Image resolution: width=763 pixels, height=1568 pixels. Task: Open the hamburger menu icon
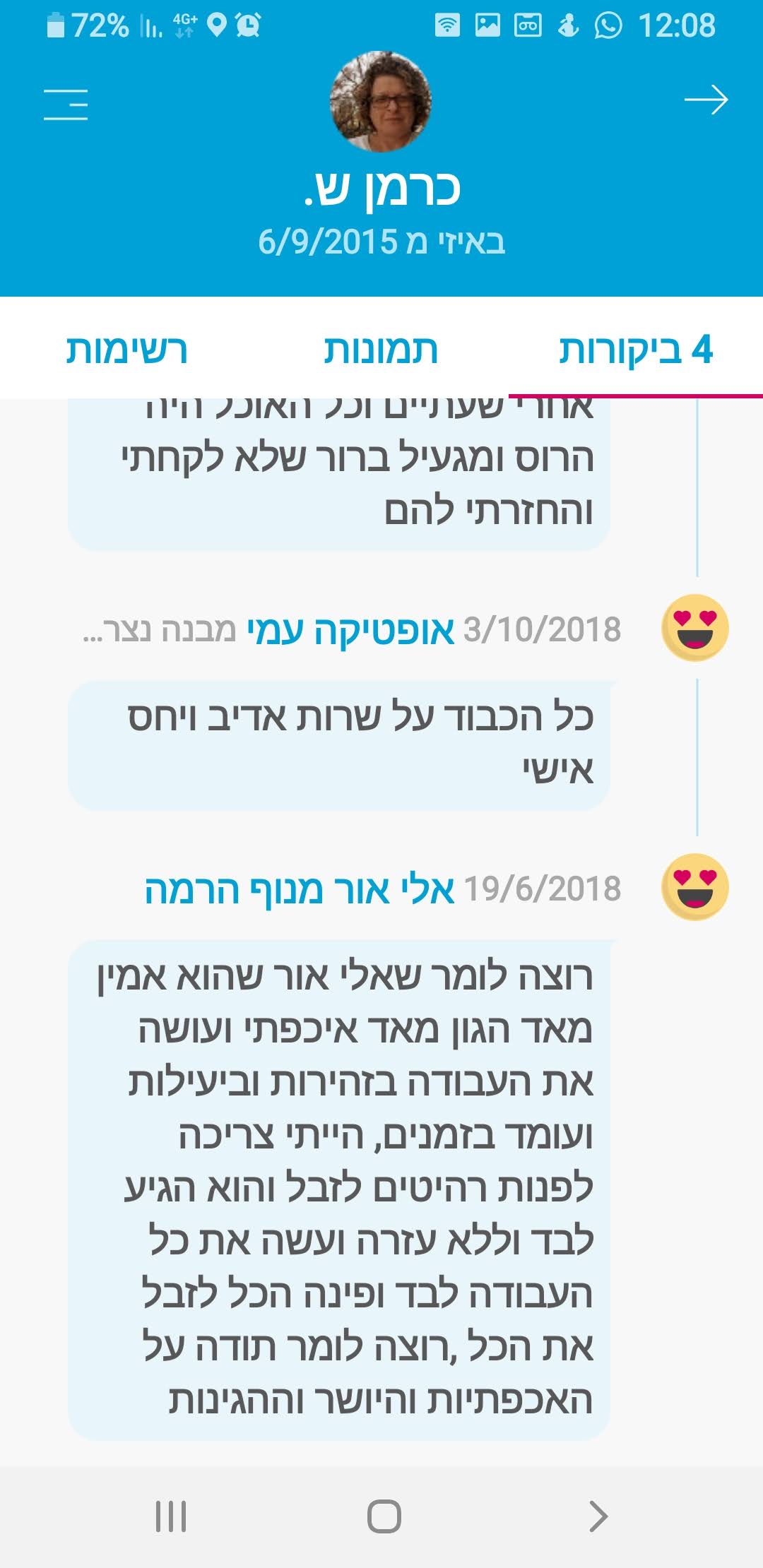[x=66, y=105]
